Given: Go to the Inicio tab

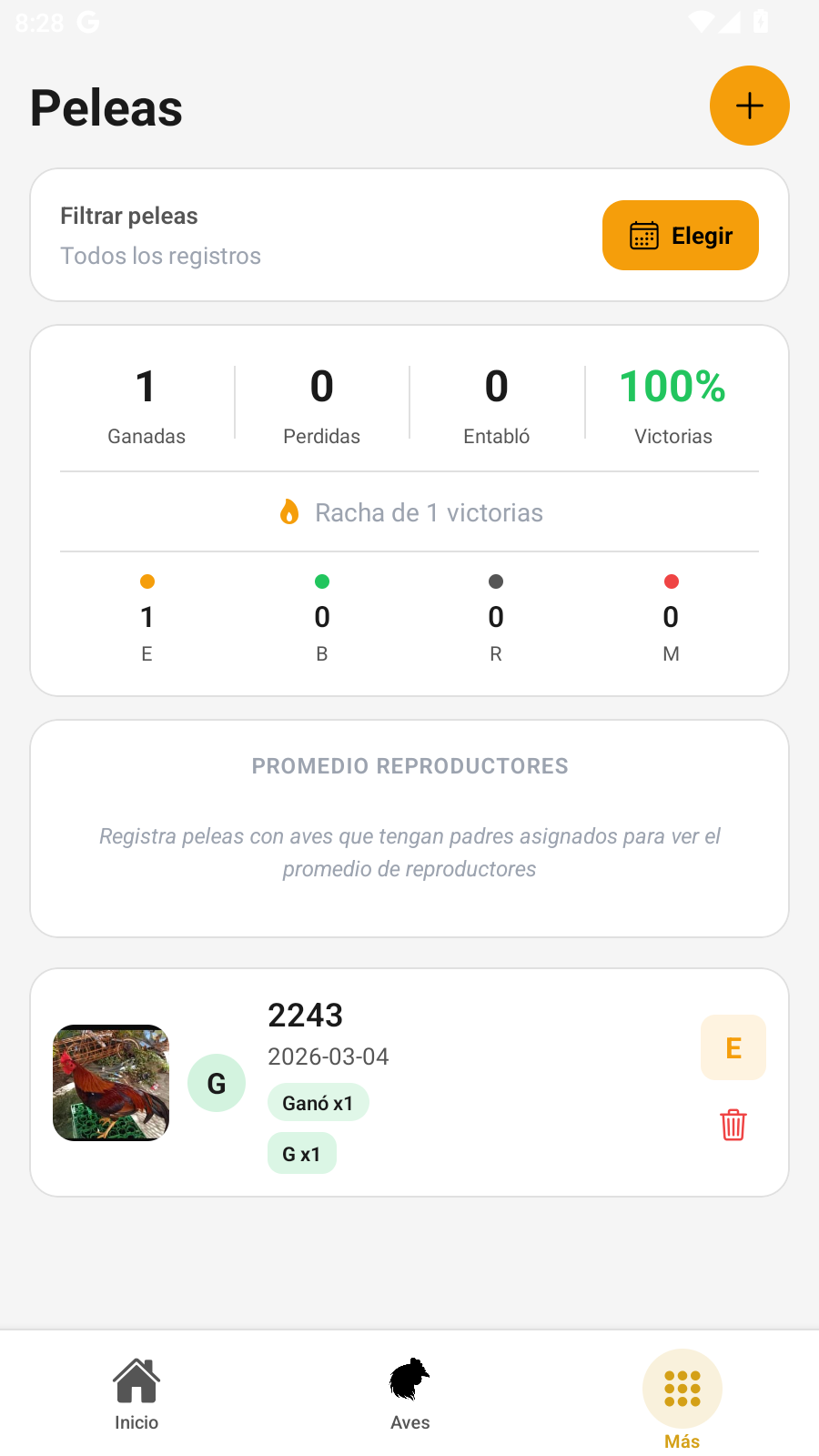Looking at the screenshot, I should tap(136, 1394).
